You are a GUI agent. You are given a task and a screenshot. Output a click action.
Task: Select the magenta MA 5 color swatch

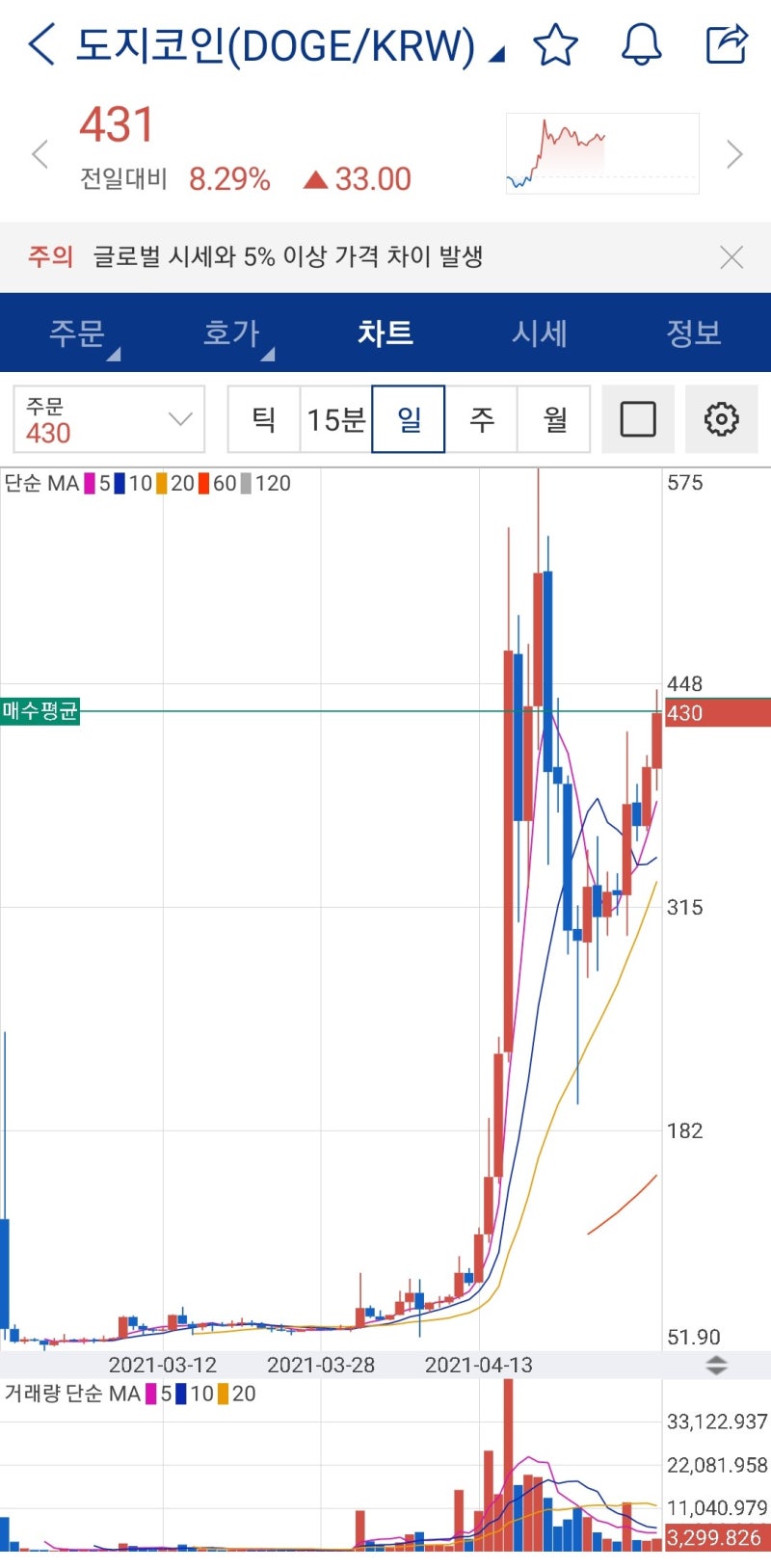pos(89,484)
